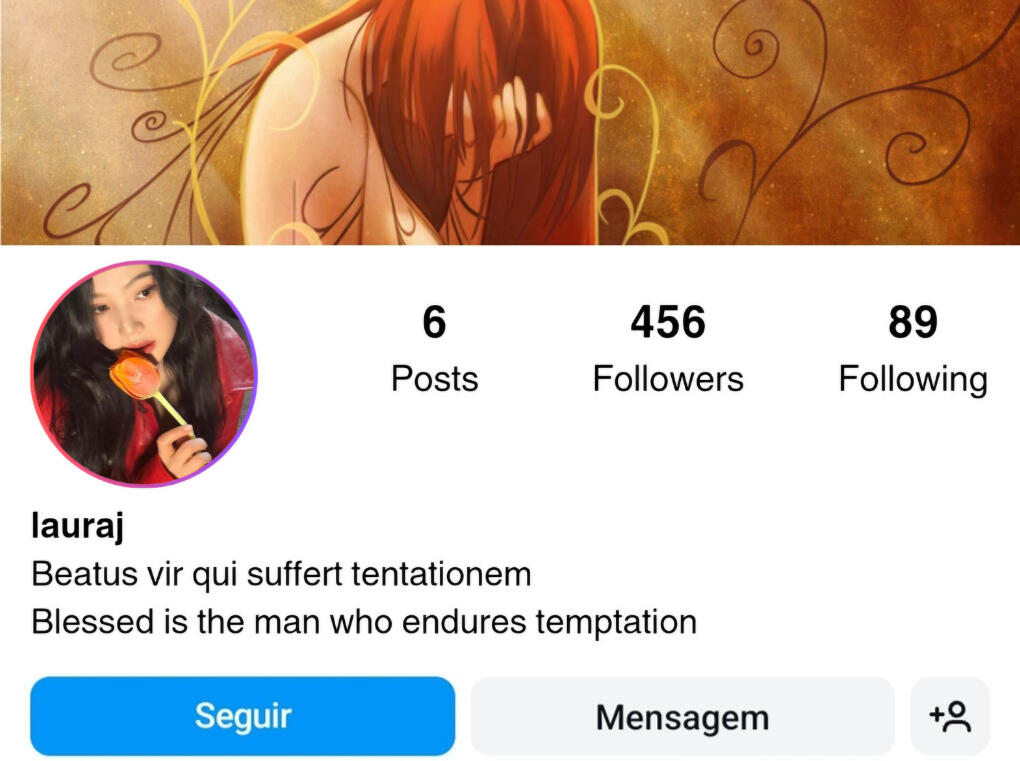View lauraj's story via the profile picture
This screenshot has width=1020, height=761.
point(144,374)
